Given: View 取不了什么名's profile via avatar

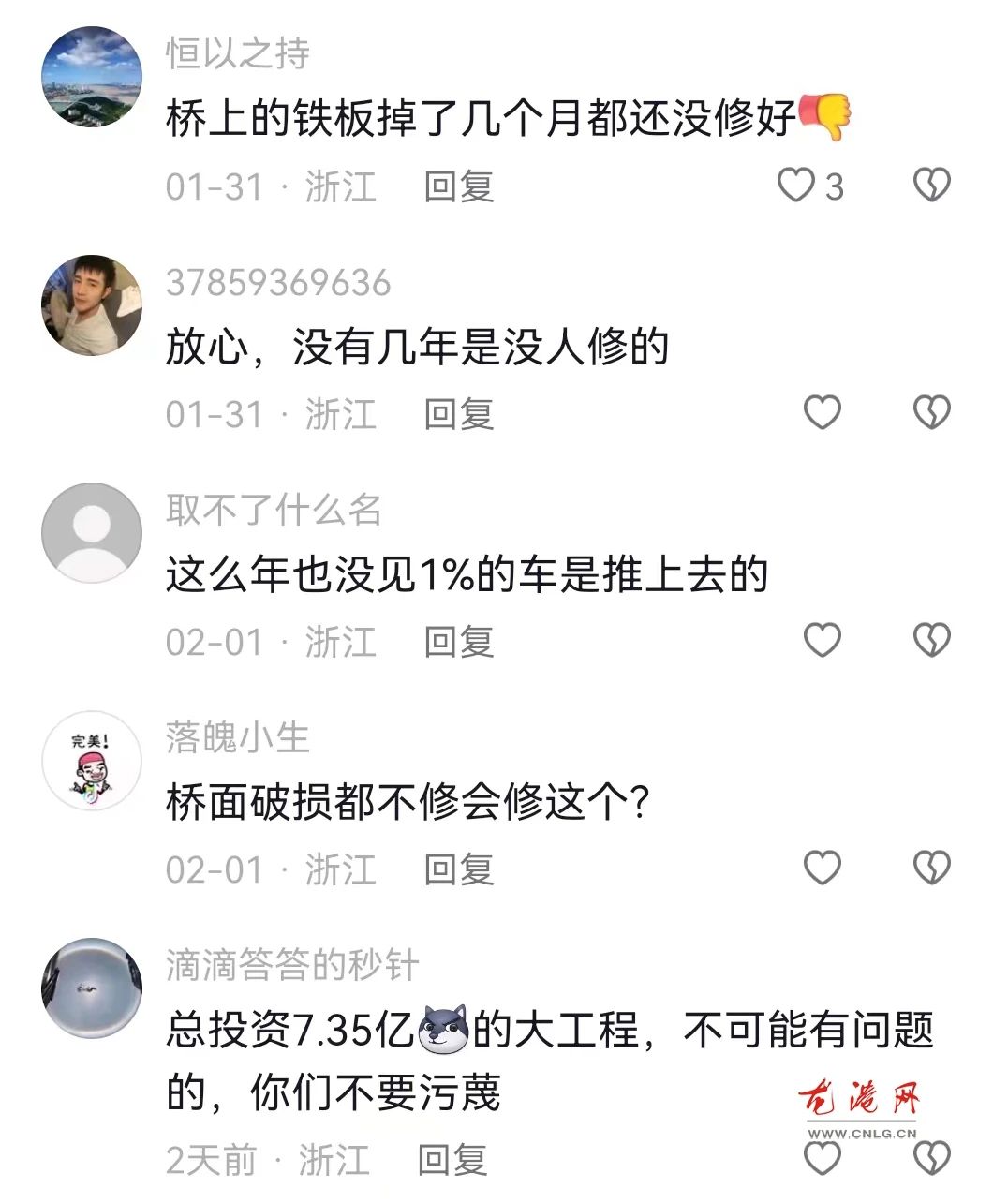Looking at the screenshot, I should (92, 533).
